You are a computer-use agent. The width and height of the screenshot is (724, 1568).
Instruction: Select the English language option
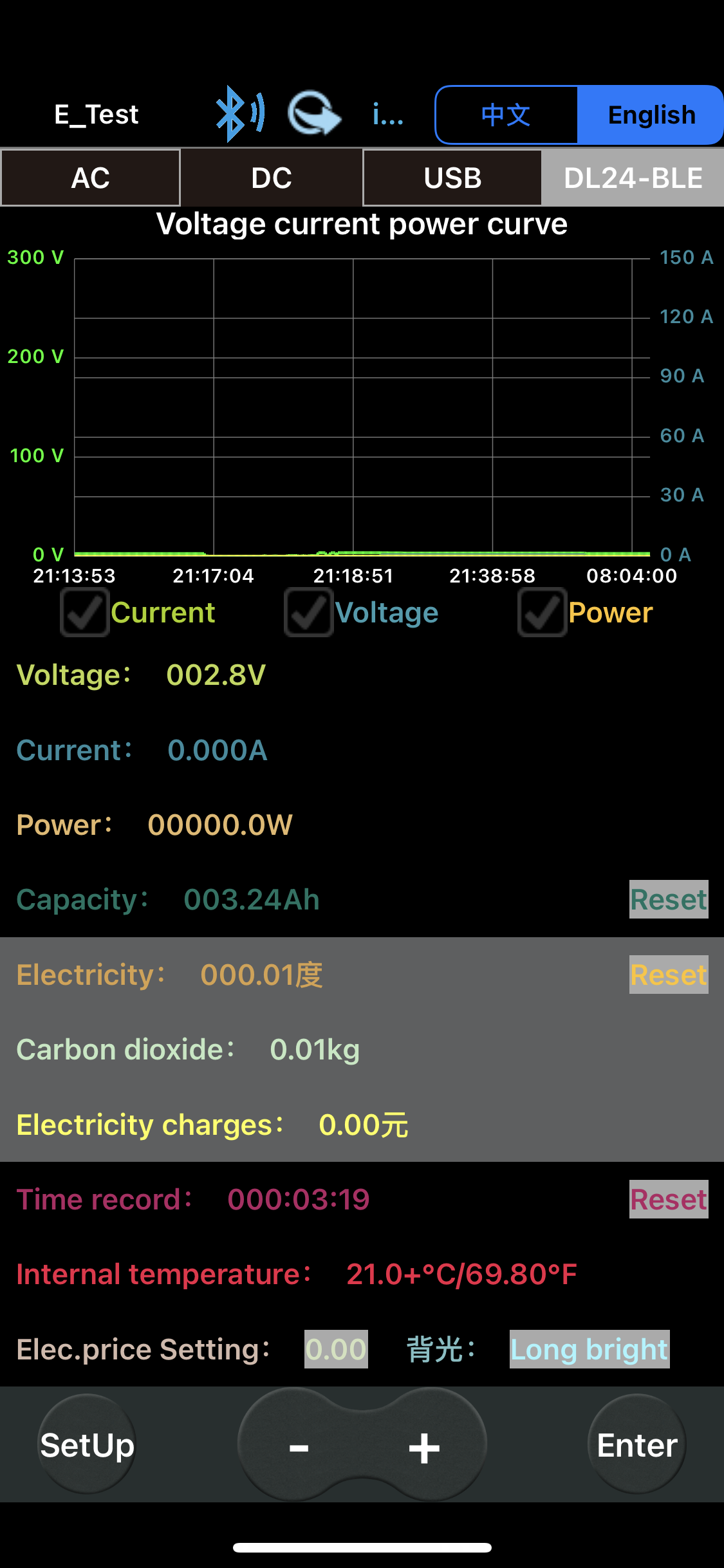click(x=651, y=115)
